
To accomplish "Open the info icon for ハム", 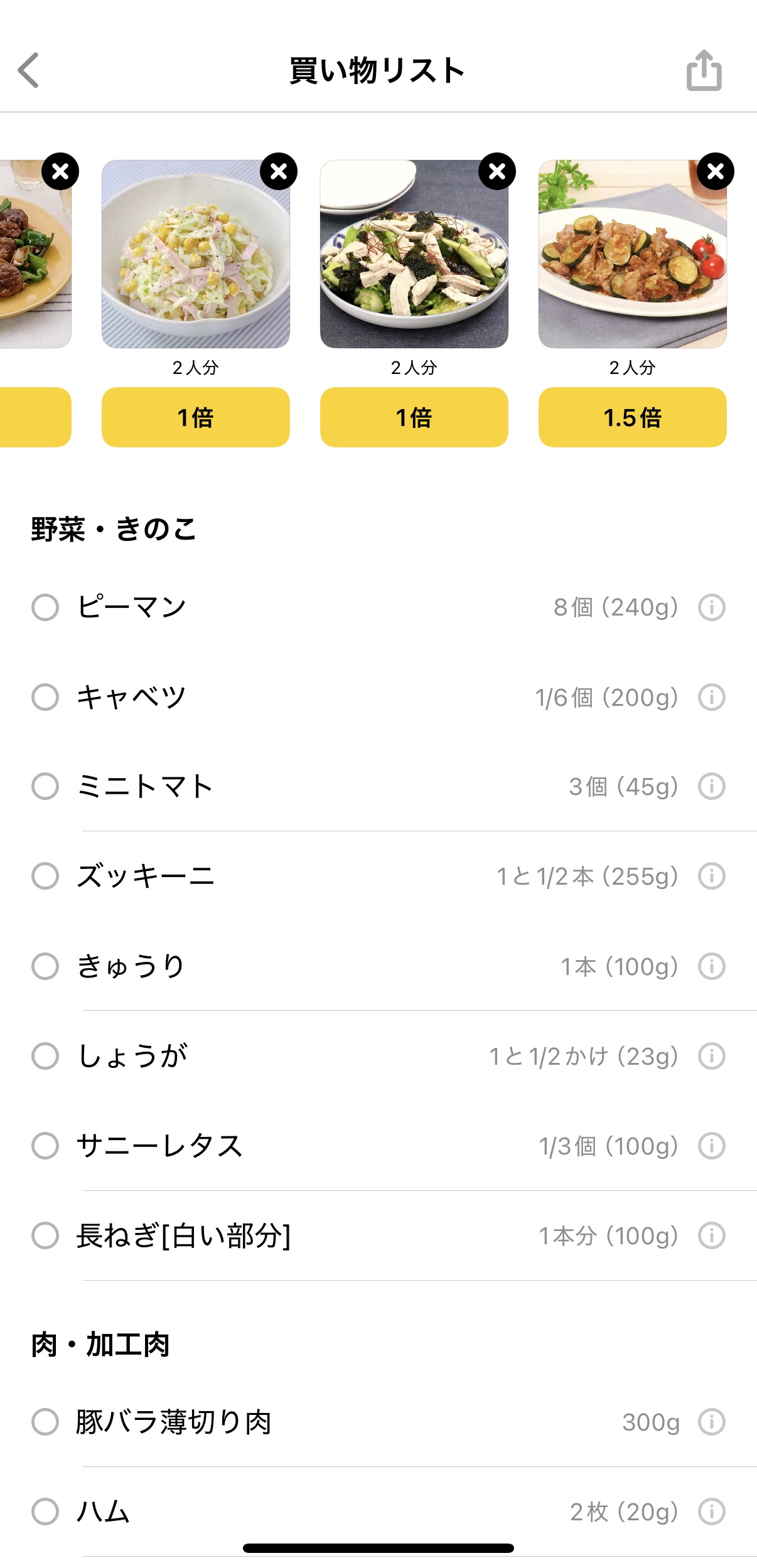I will click(712, 1512).
